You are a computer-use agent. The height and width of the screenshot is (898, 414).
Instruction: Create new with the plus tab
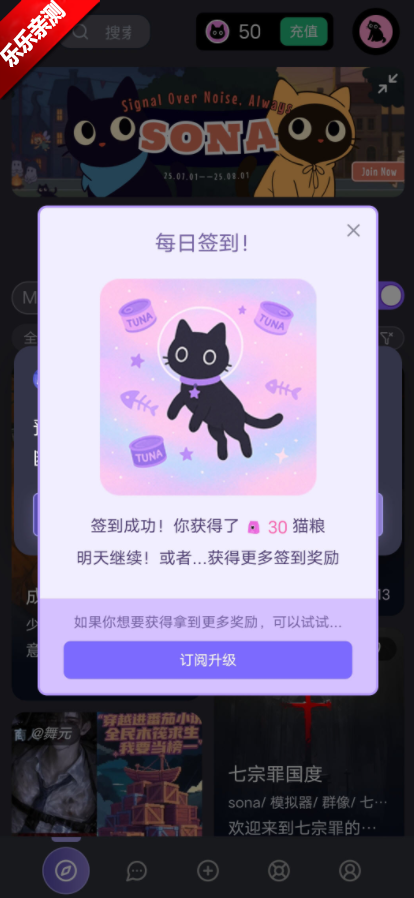pos(208,871)
